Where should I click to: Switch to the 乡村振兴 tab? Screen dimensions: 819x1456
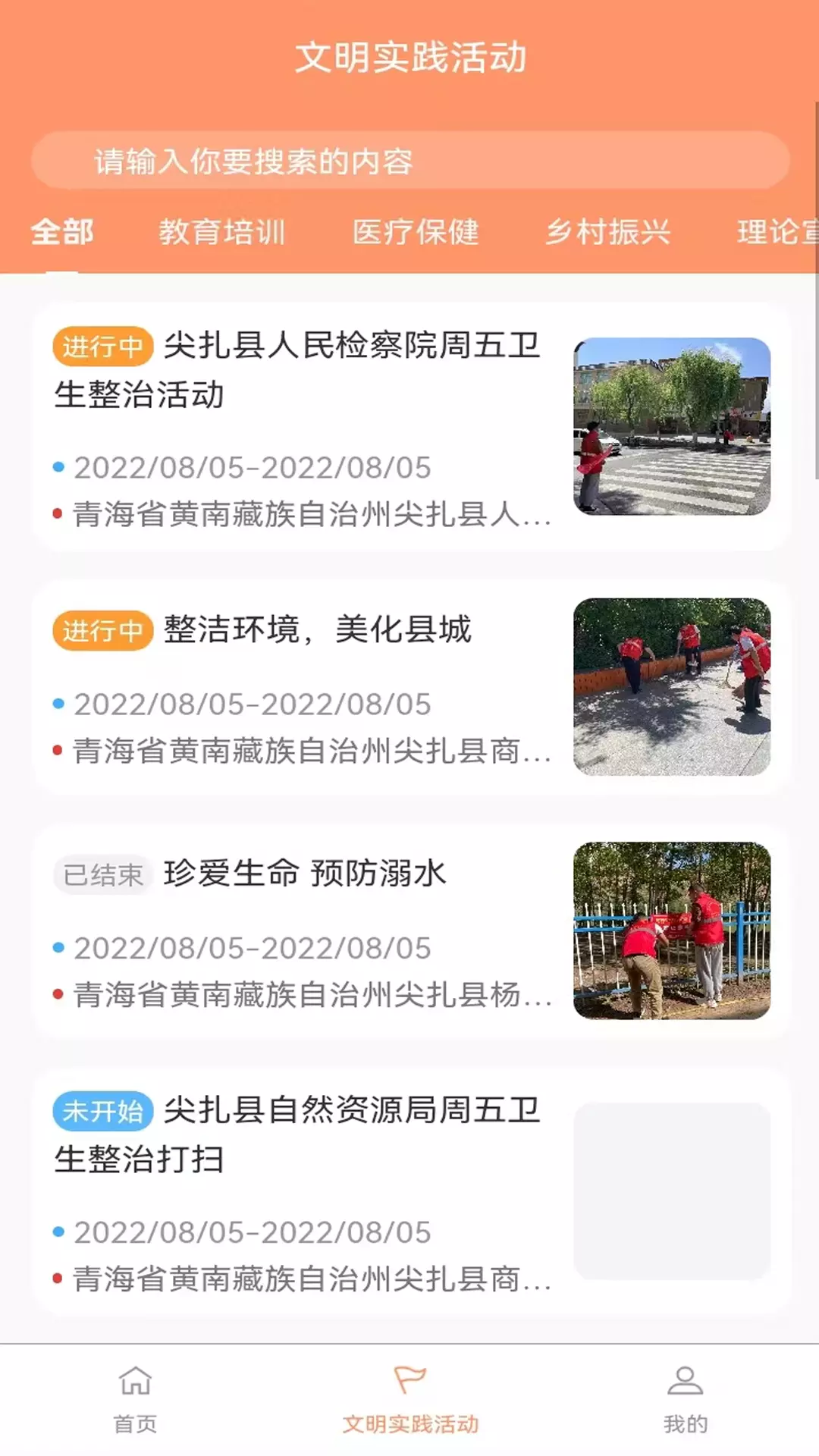[x=609, y=231]
